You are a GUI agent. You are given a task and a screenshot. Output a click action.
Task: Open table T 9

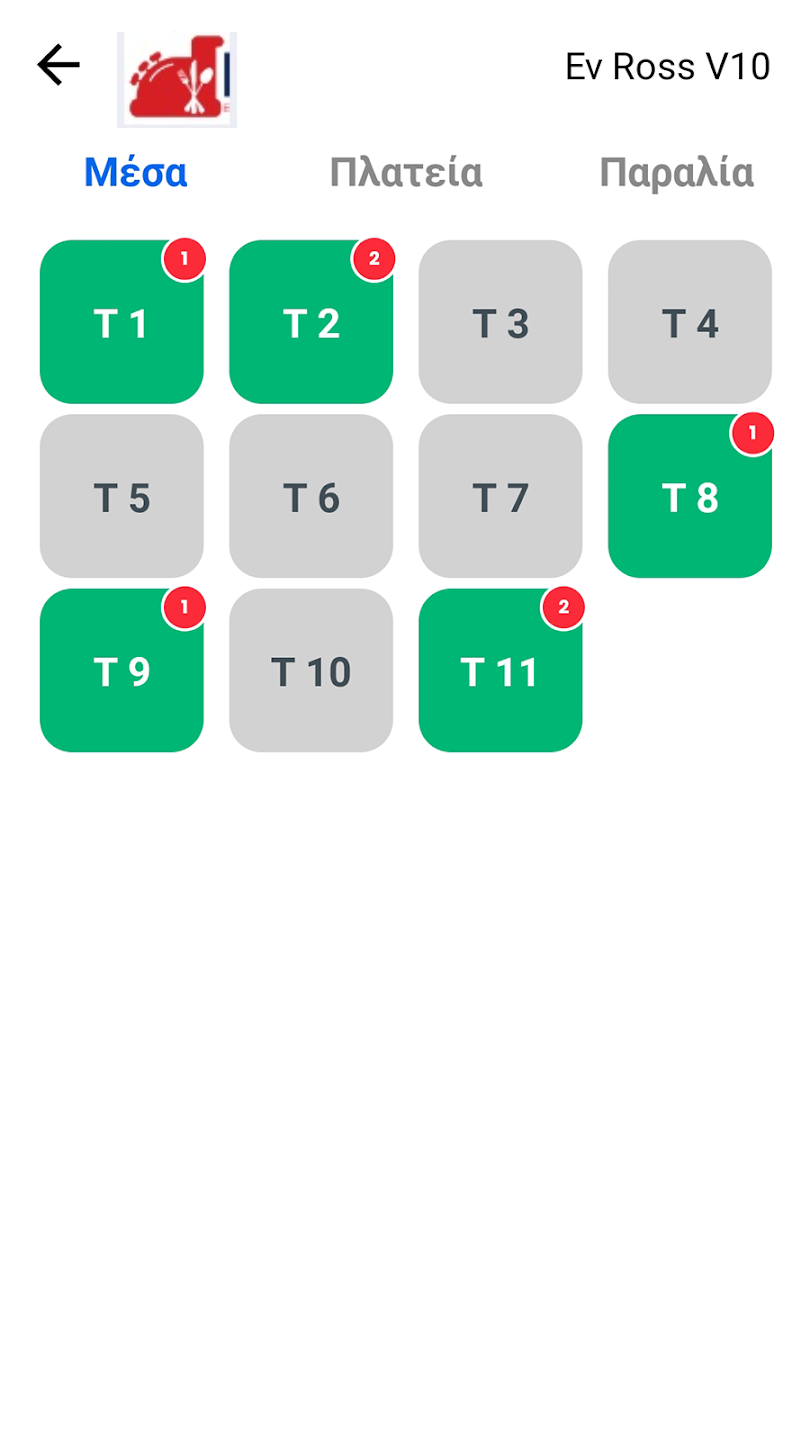click(121, 671)
